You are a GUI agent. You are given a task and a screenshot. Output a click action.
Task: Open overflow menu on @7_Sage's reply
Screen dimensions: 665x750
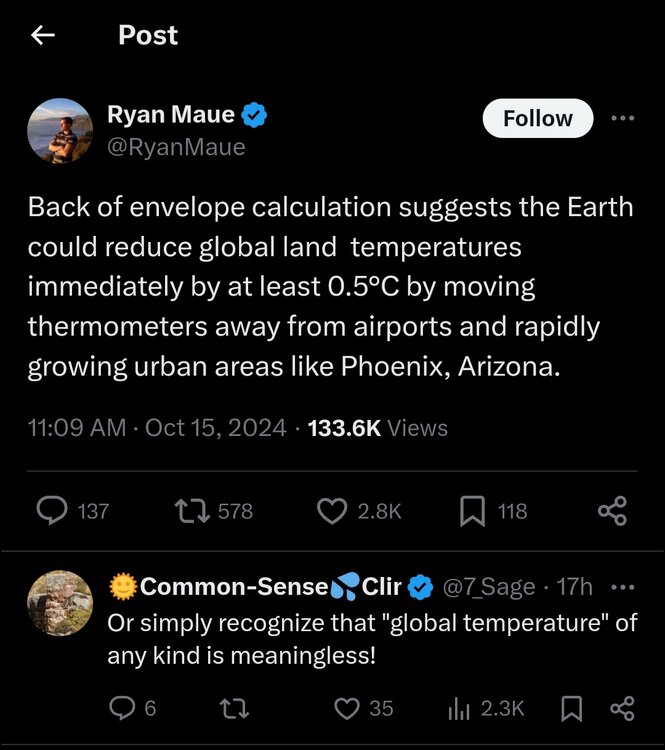click(x=622, y=586)
